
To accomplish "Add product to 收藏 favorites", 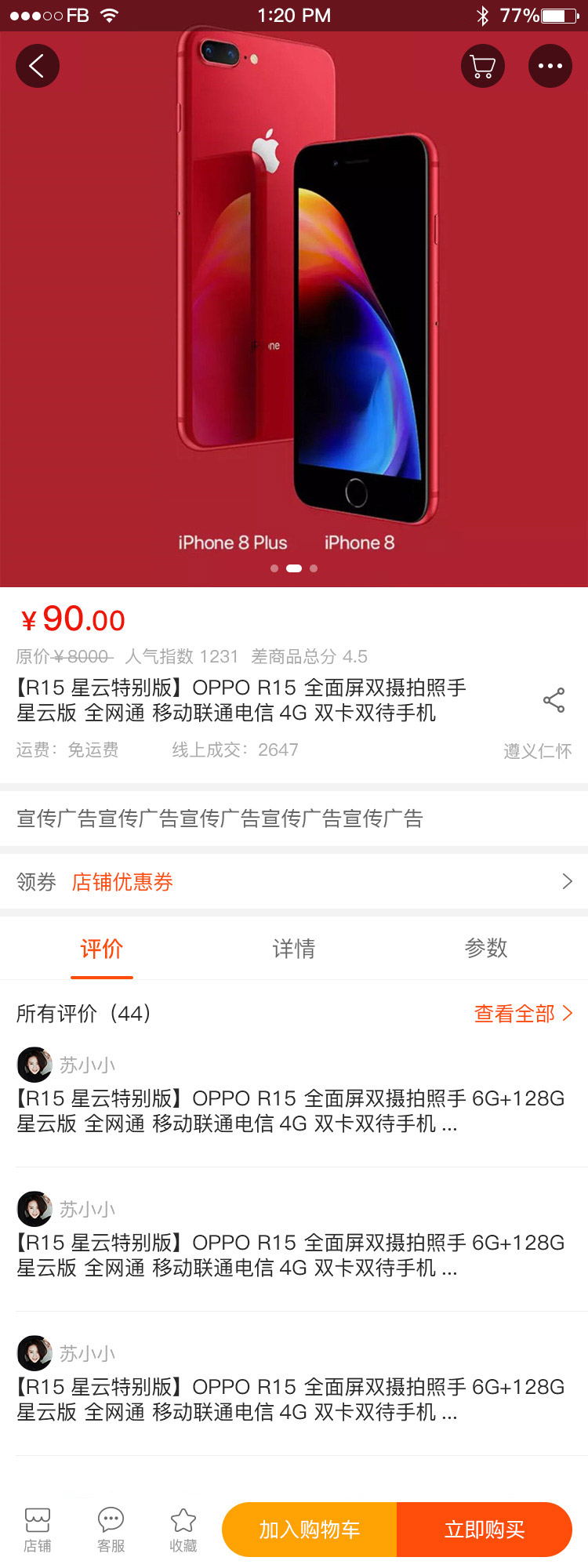I will pyautogui.click(x=183, y=1529).
